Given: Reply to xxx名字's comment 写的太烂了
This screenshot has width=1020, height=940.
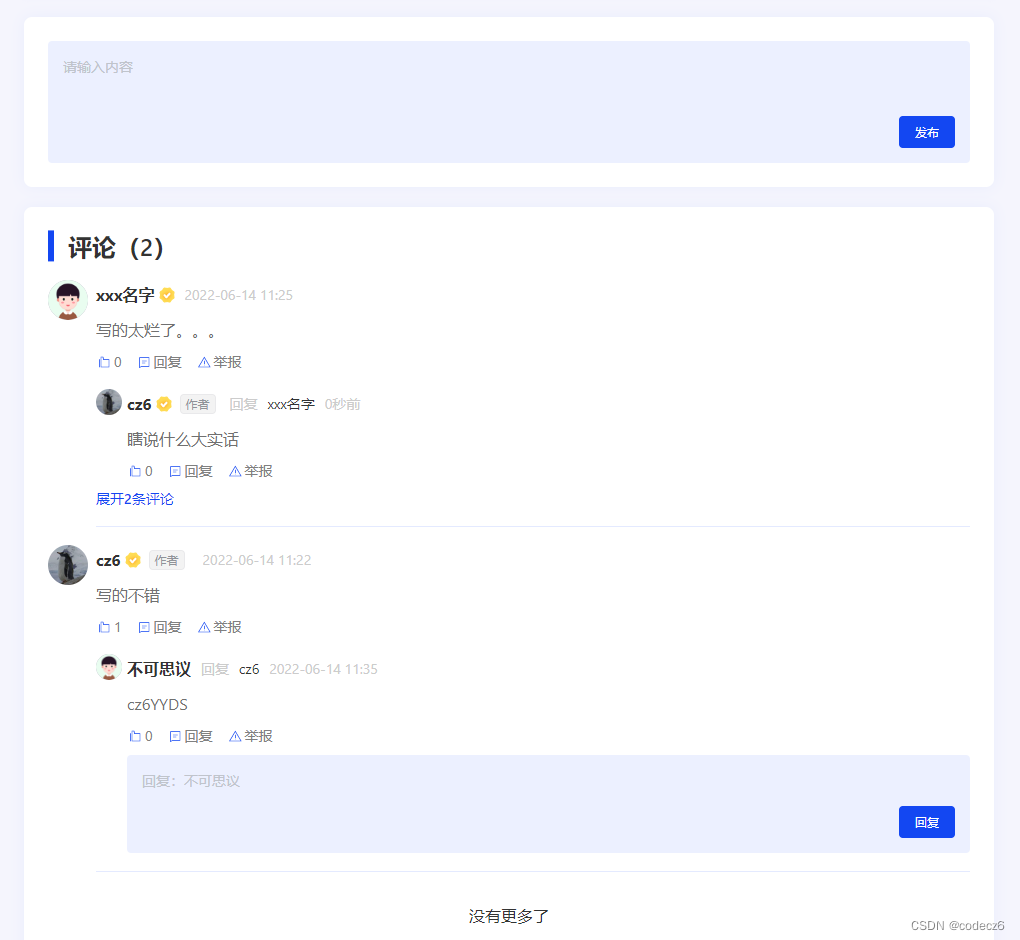Looking at the screenshot, I should pyautogui.click(x=160, y=362).
